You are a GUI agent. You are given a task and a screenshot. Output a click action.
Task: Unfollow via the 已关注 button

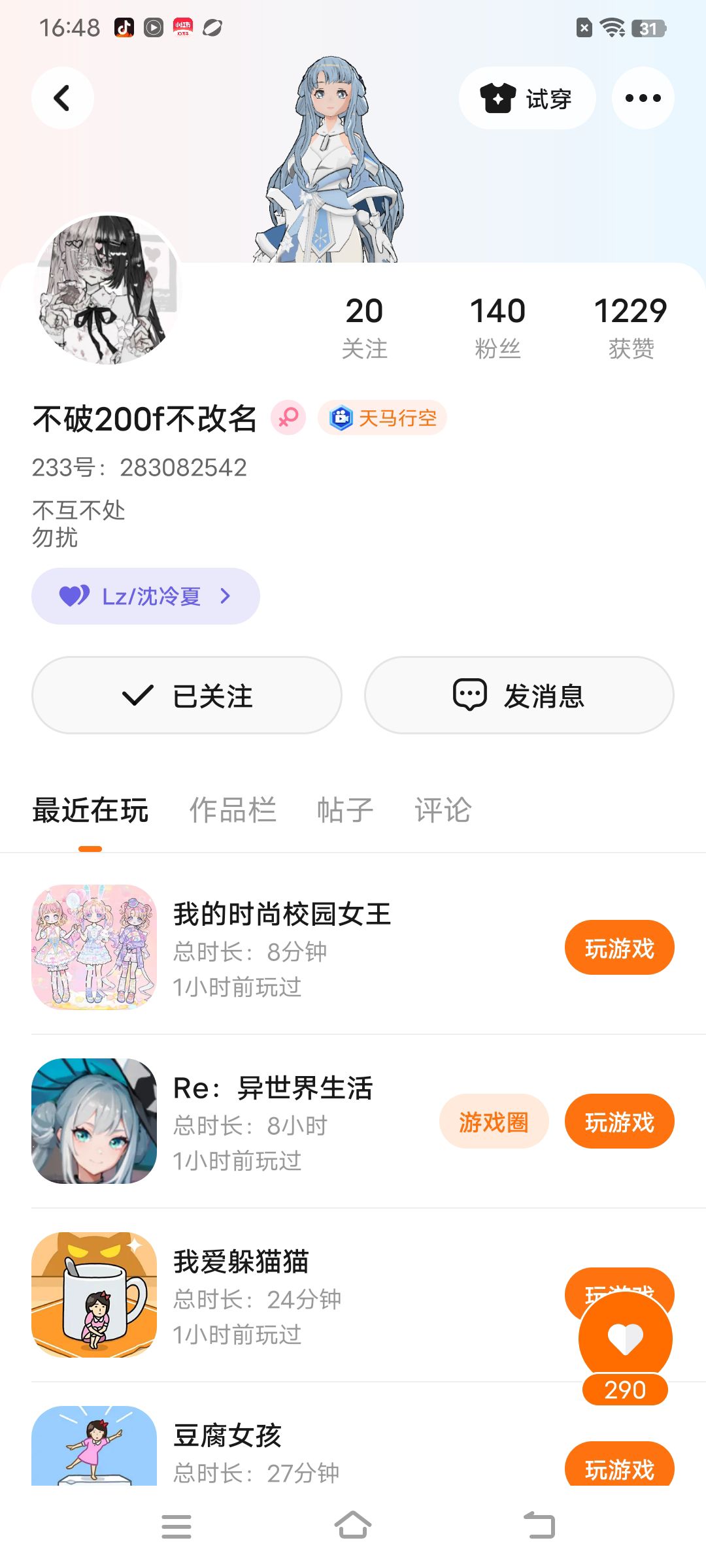187,695
